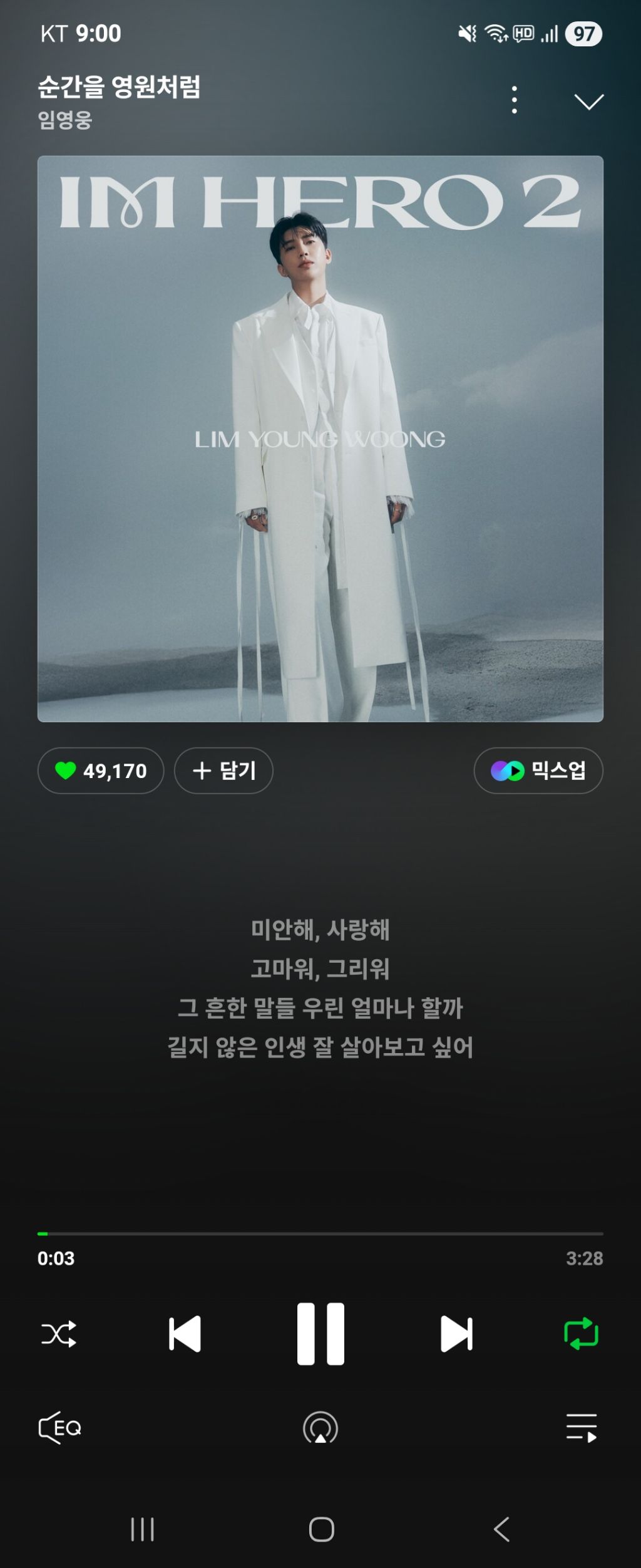This screenshot has height=1568, width=641.
Task: Open the cast device selector
Action: [x=320, y=1428]
